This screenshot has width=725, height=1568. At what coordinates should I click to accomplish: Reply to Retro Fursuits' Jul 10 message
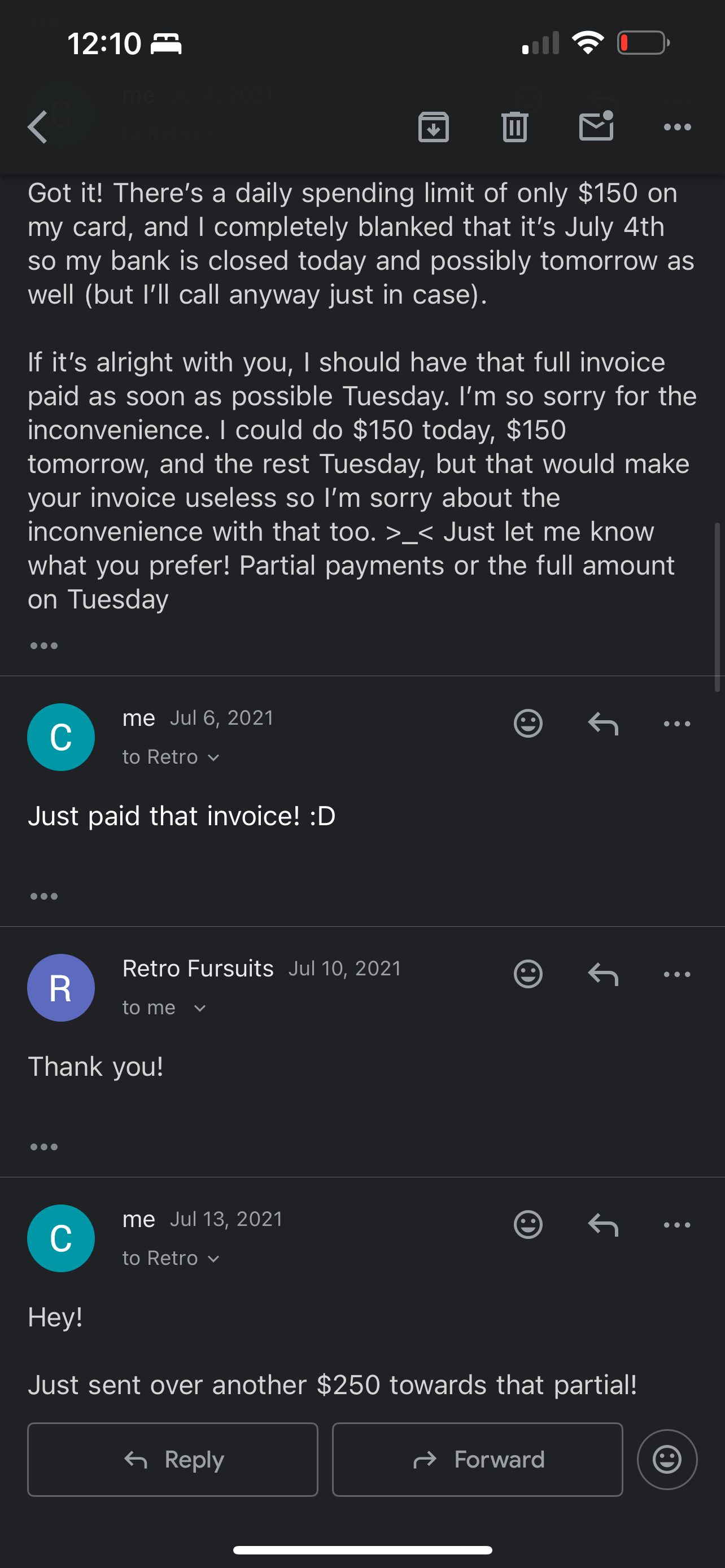603,974
